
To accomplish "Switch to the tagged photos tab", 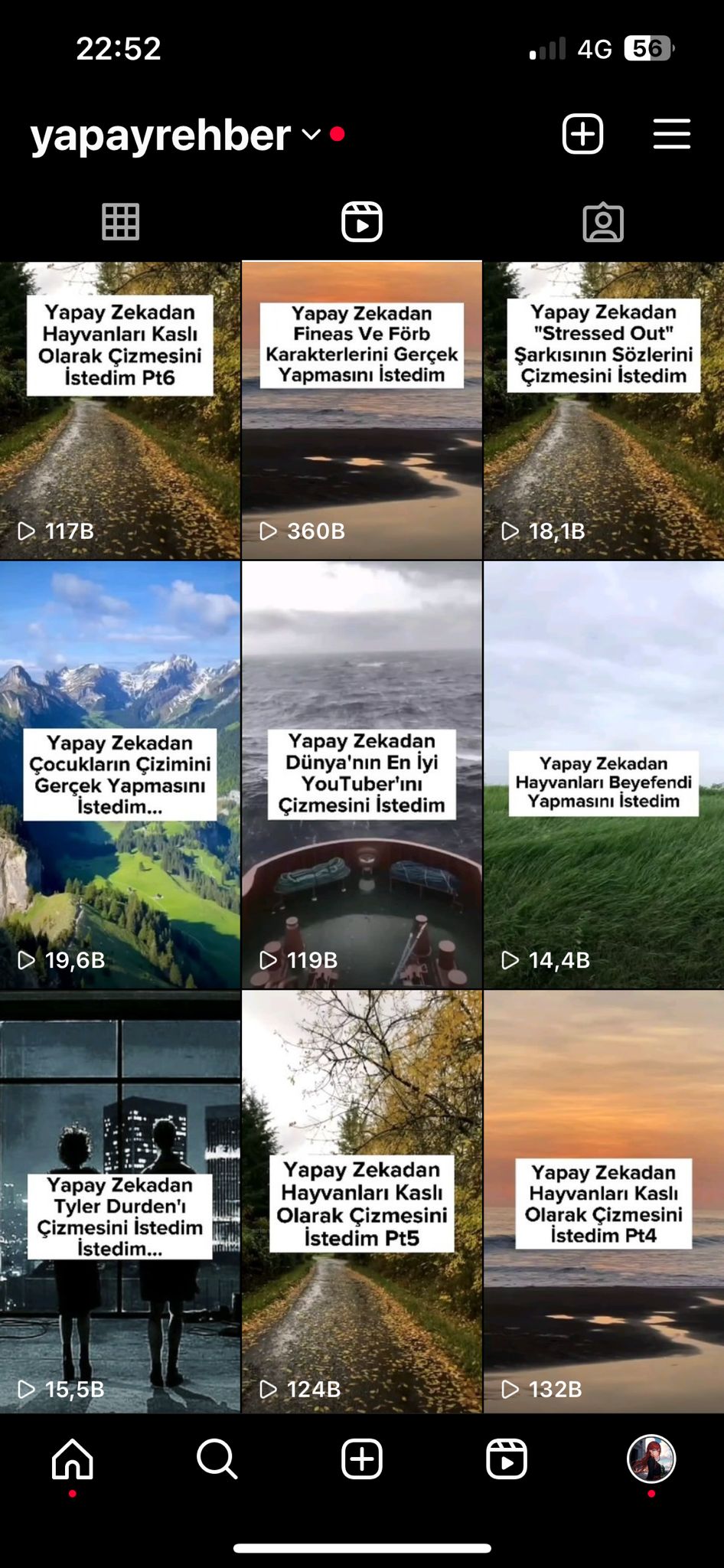I will [x=603, y=222].
